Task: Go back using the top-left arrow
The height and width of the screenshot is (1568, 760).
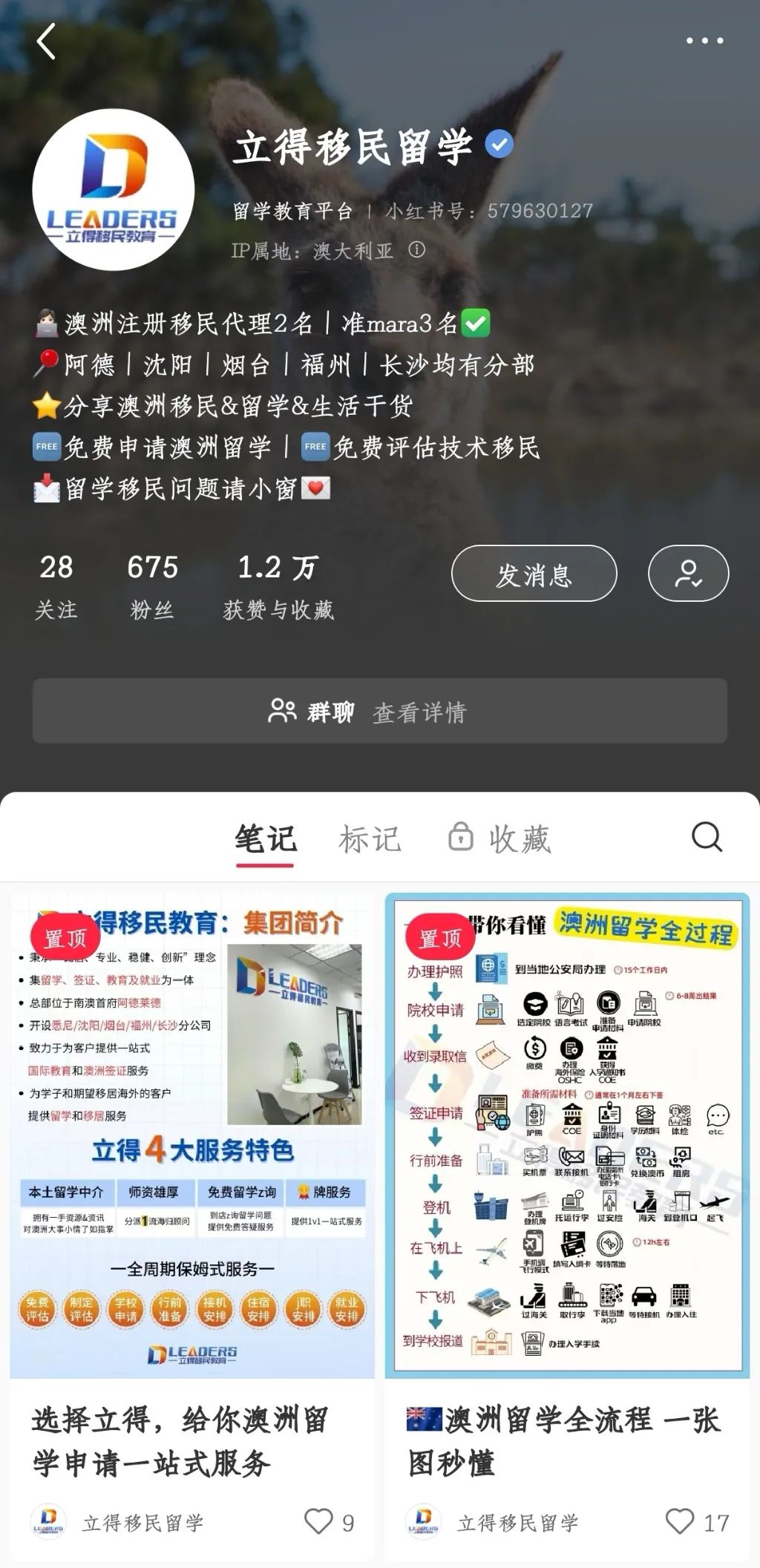Action: (x=46, y=42)
